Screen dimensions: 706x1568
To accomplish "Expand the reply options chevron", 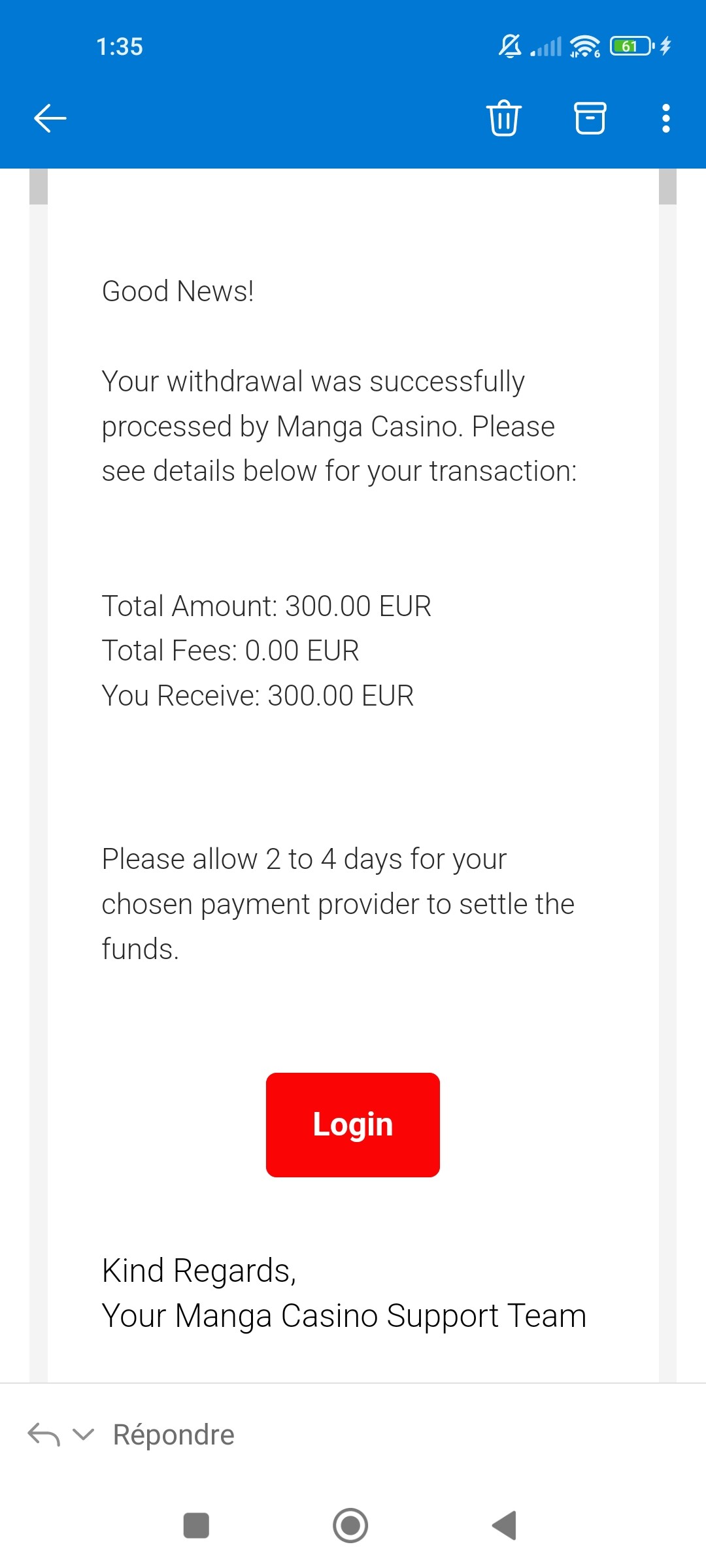I will 84,1435.
